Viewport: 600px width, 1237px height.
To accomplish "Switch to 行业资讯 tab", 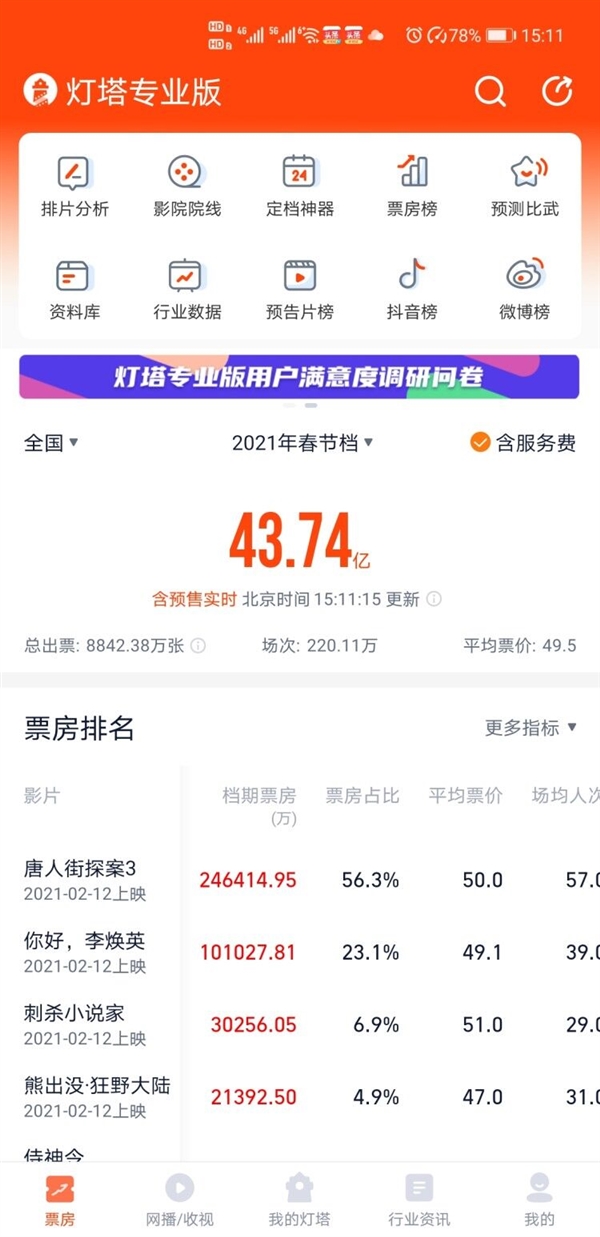I will pyautogui.click(x=419, y=1199).
